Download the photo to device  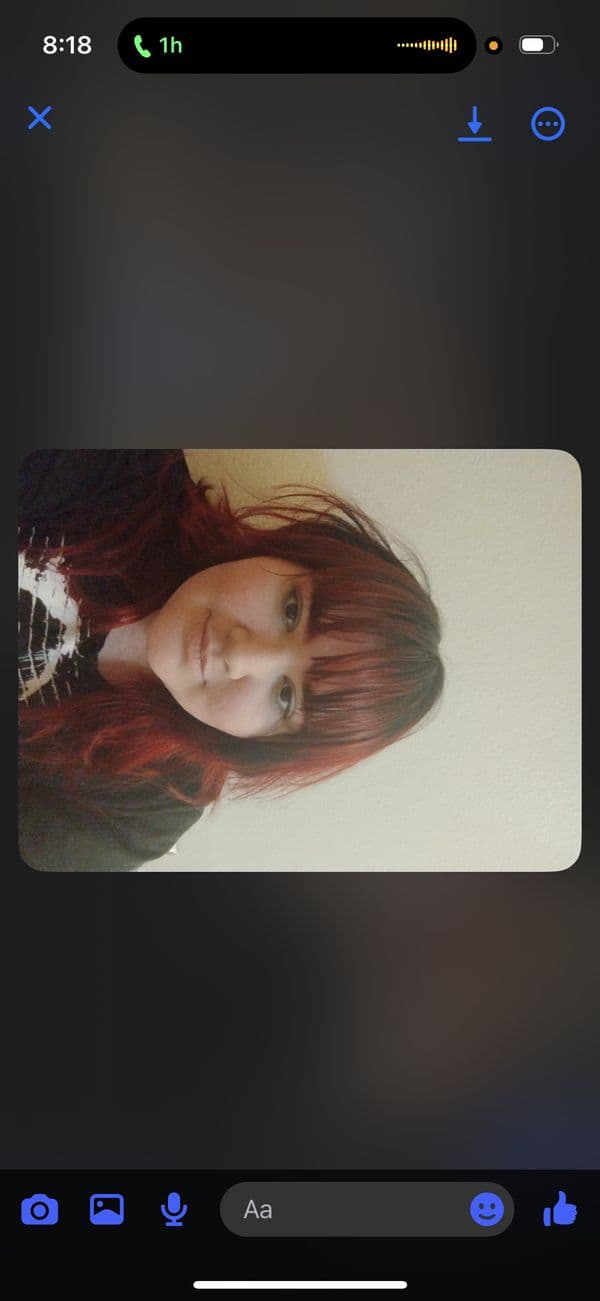475,124
